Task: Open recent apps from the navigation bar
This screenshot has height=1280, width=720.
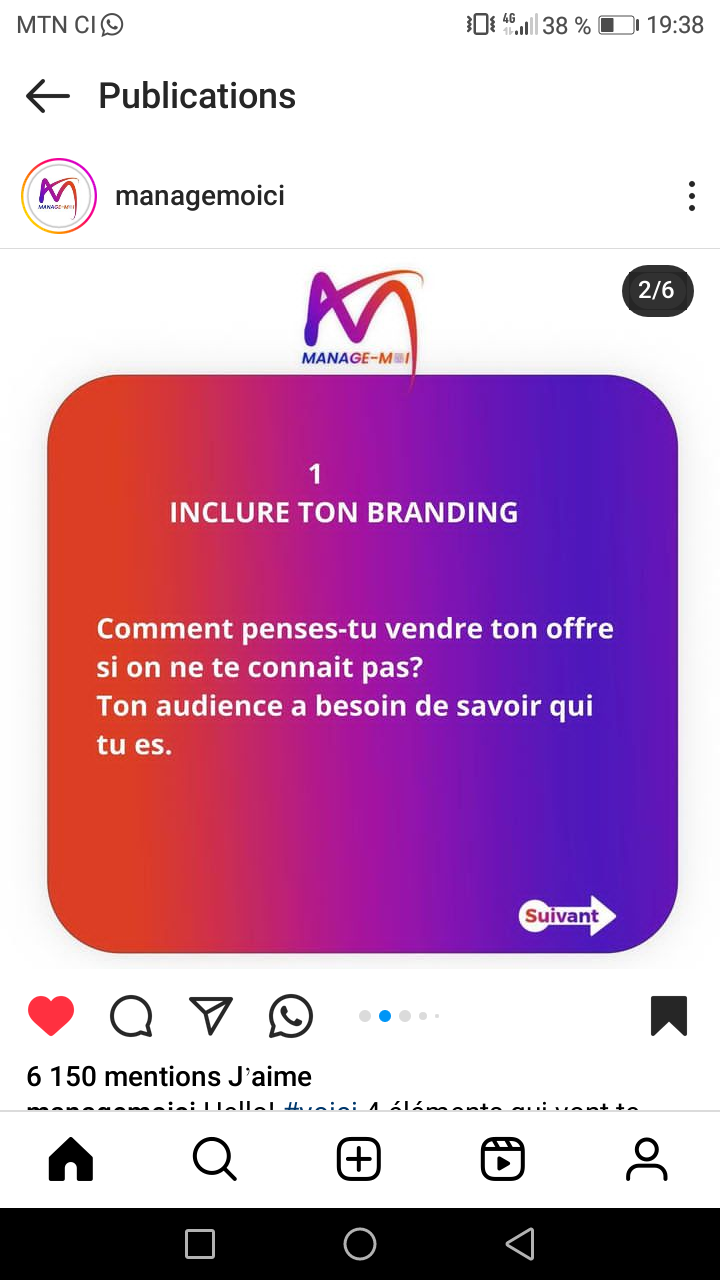Action: (x=200, y=1244)
